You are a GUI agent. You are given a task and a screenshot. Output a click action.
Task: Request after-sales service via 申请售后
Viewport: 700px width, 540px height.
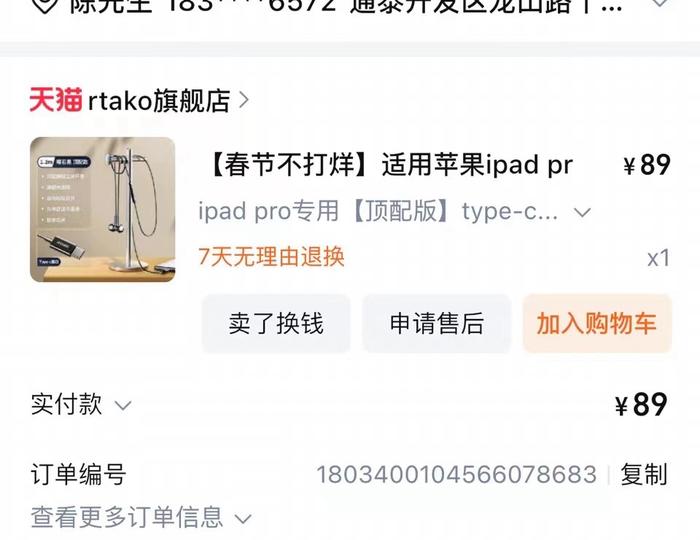click(x=436, y=324)
